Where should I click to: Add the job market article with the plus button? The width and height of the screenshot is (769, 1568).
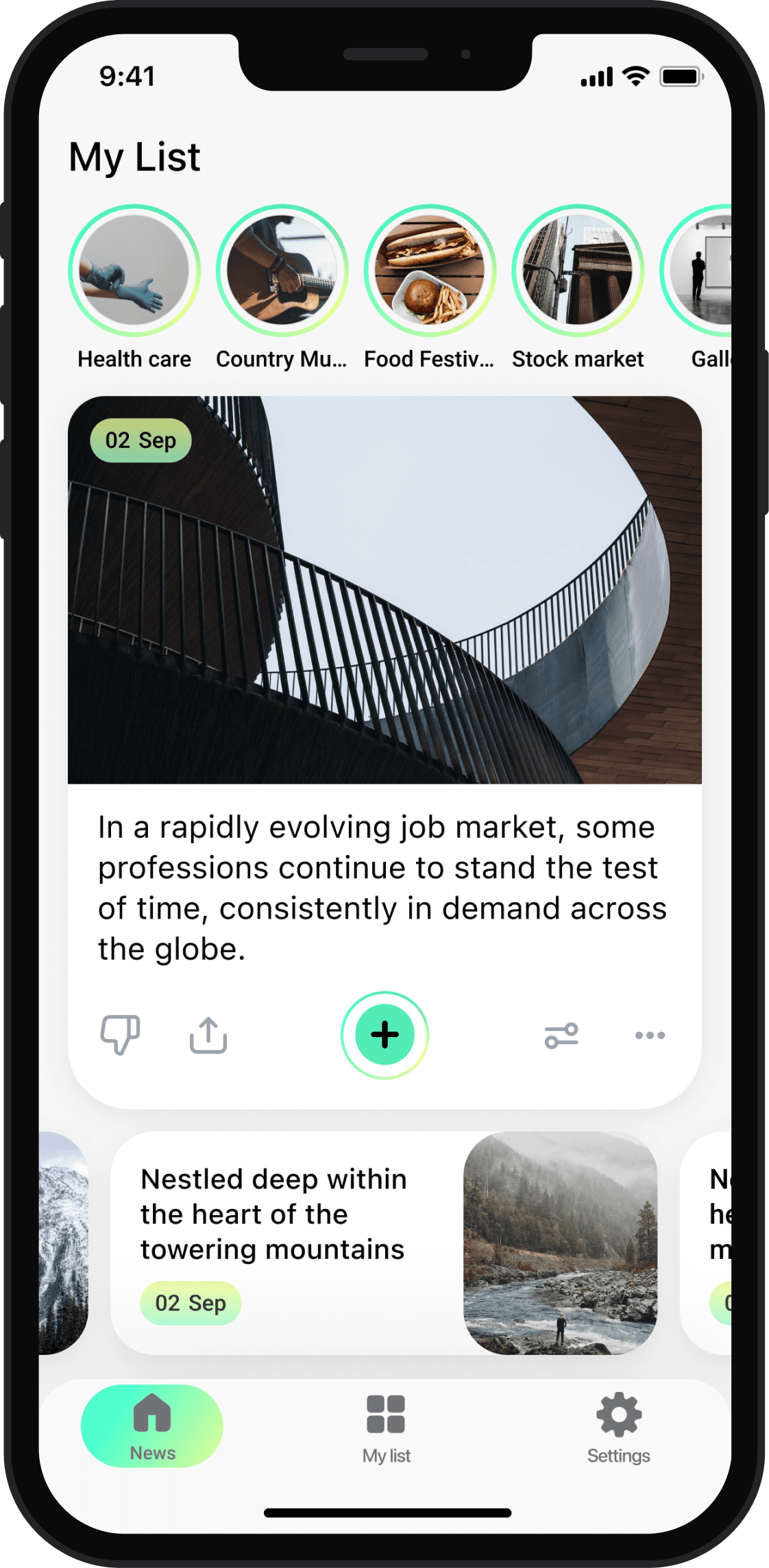click(x=384, y=1034)
